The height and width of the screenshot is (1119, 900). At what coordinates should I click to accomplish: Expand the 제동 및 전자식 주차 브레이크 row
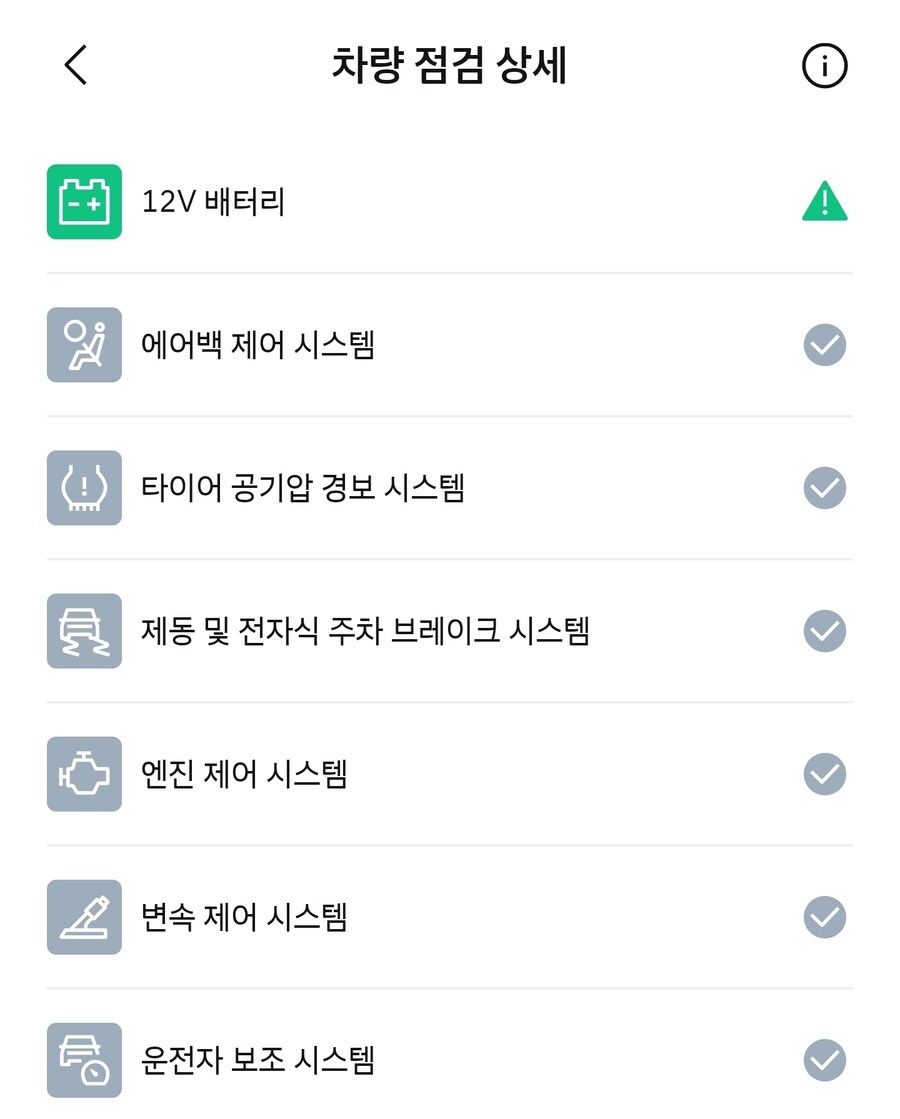(450, 632)
